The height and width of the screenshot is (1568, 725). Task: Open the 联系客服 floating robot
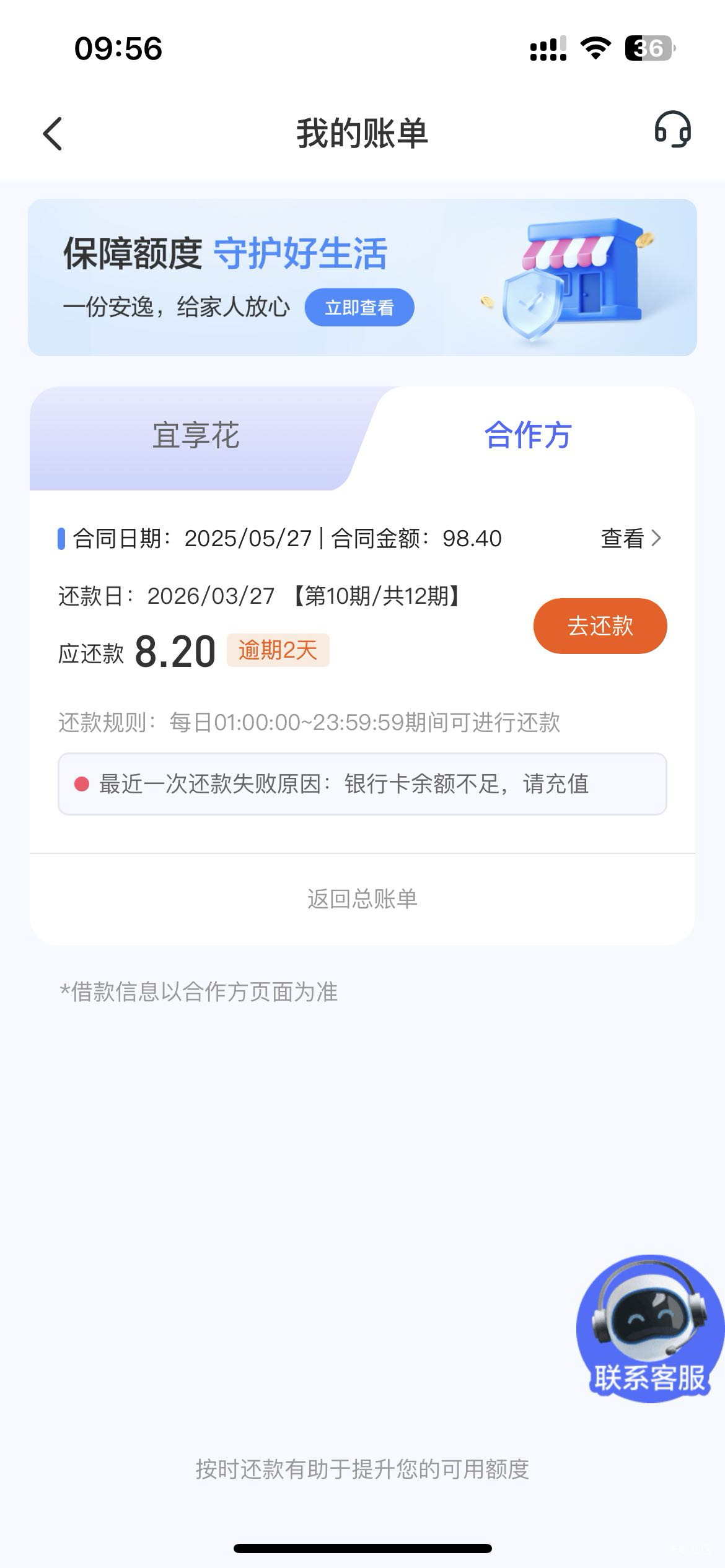tap(650, 1330)
